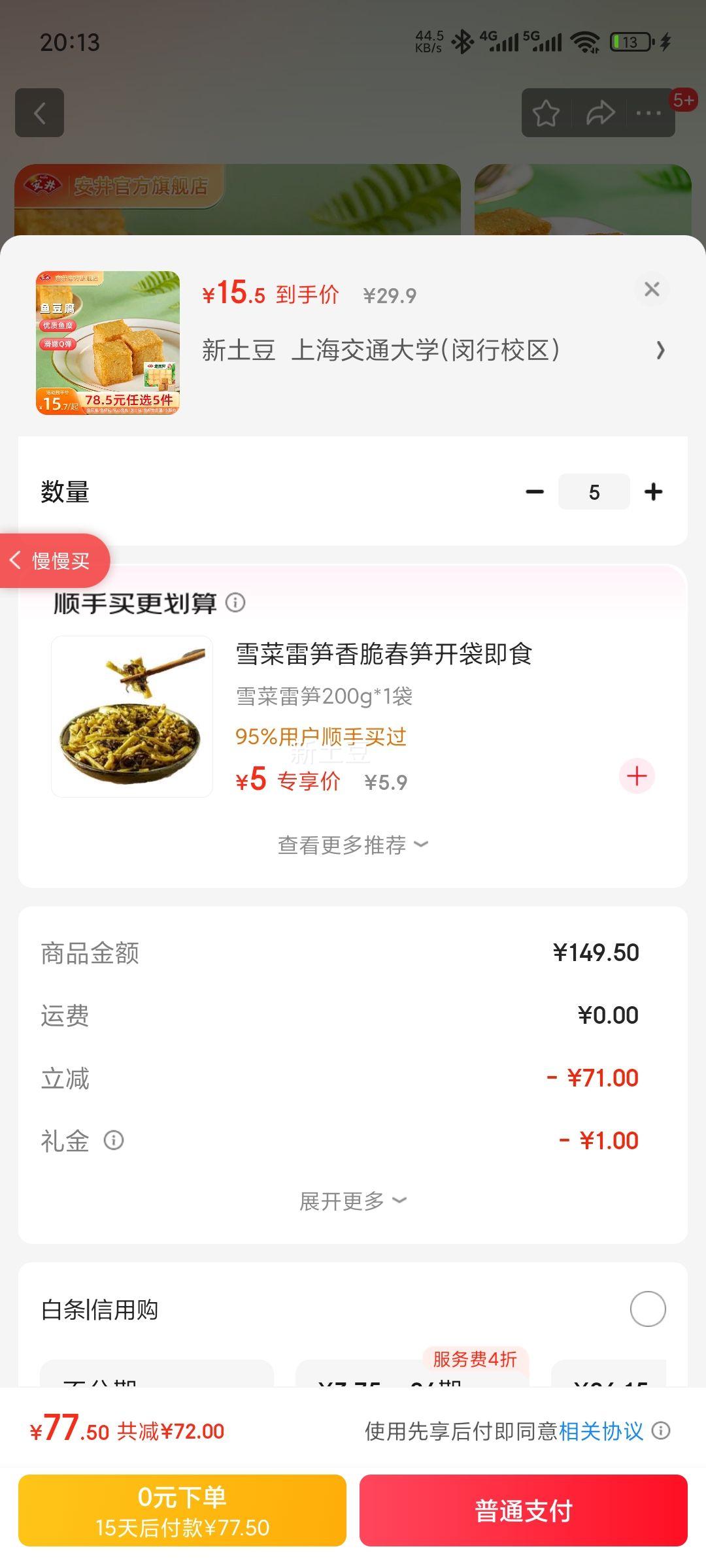View the 顺手买更划算 info tooltip

pos(237,604)
